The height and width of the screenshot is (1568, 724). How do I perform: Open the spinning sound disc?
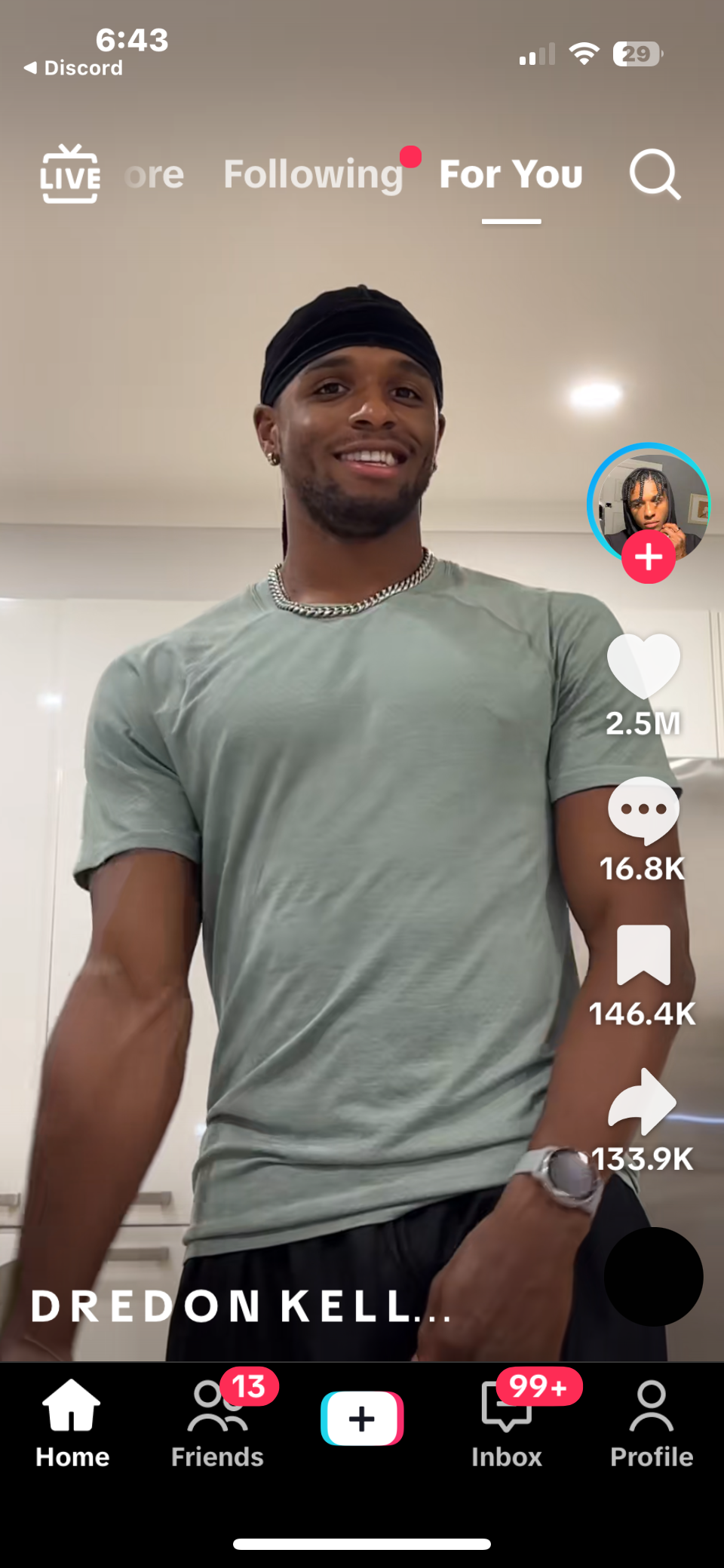(x=653, y=1276)
